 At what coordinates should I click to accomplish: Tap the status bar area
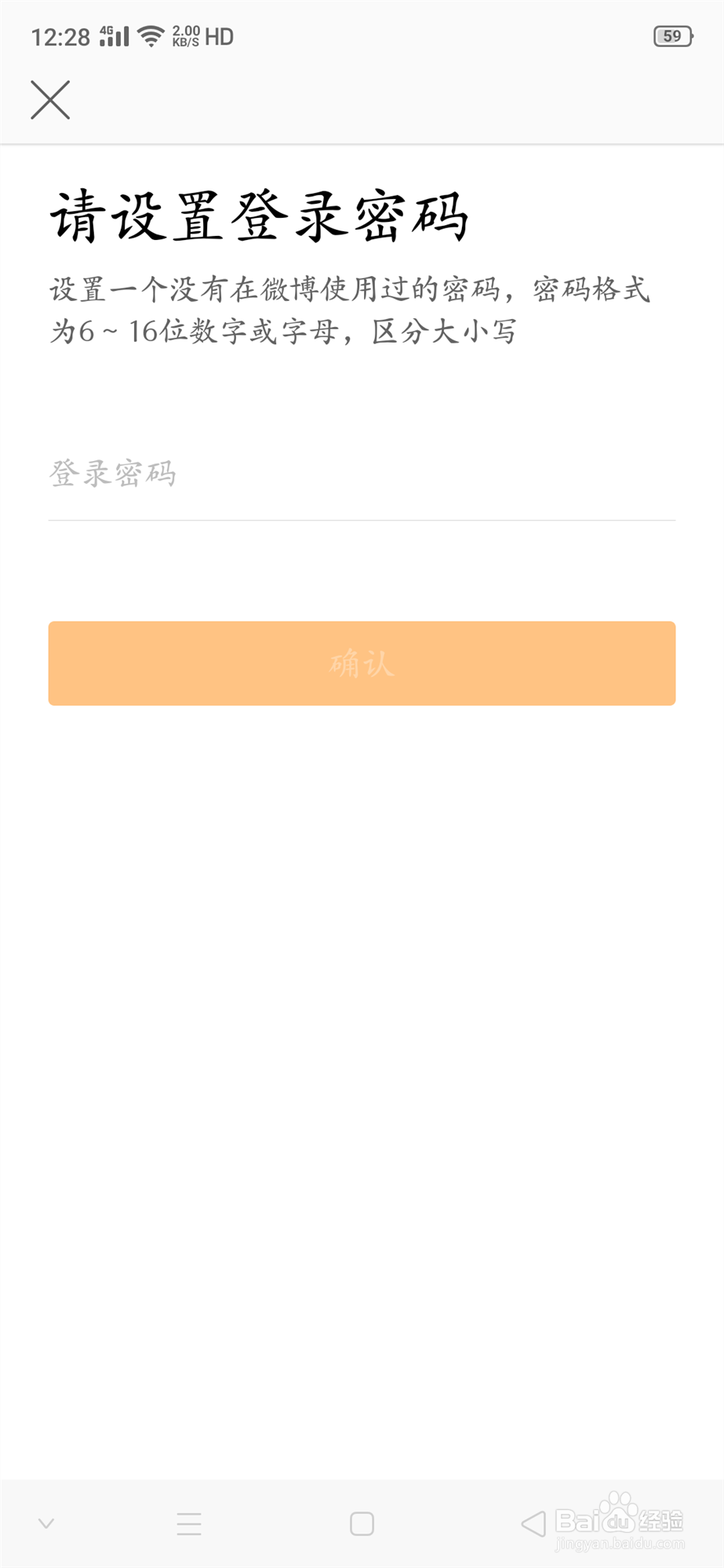pyautogui.click(x=362, y=34)
